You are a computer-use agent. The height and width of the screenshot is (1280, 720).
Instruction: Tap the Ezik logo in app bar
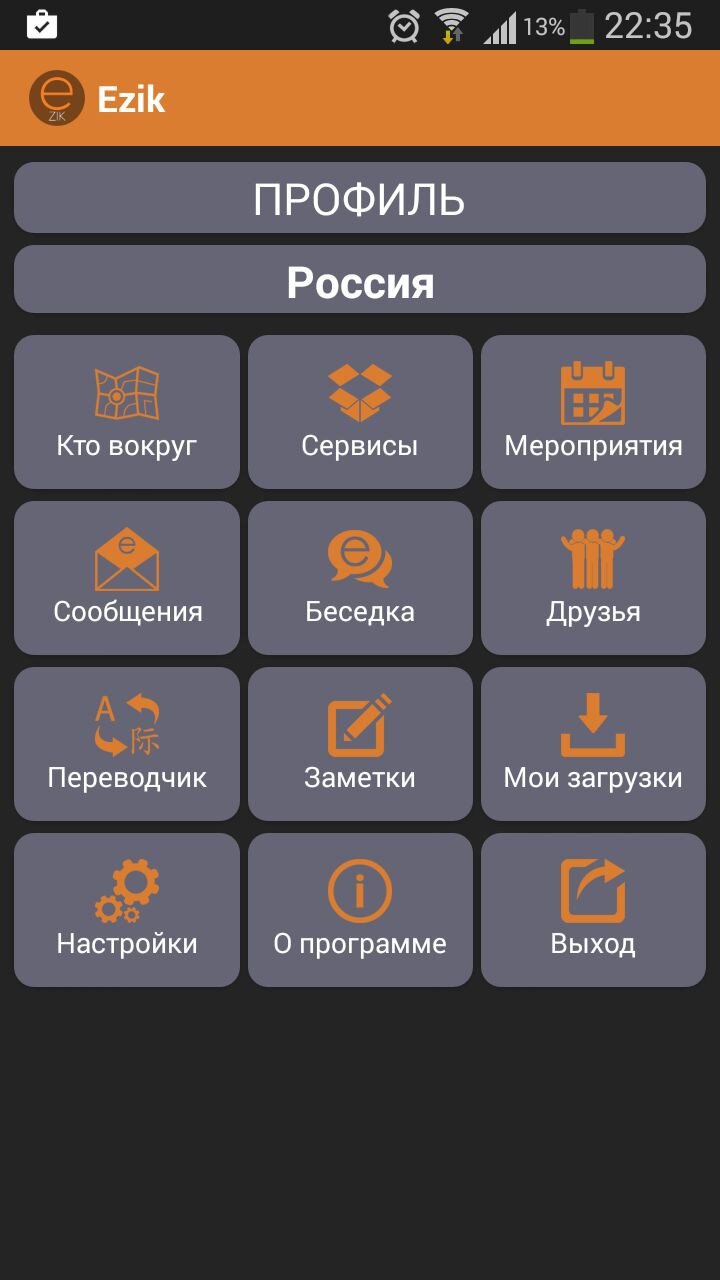[x=57, y=98]
